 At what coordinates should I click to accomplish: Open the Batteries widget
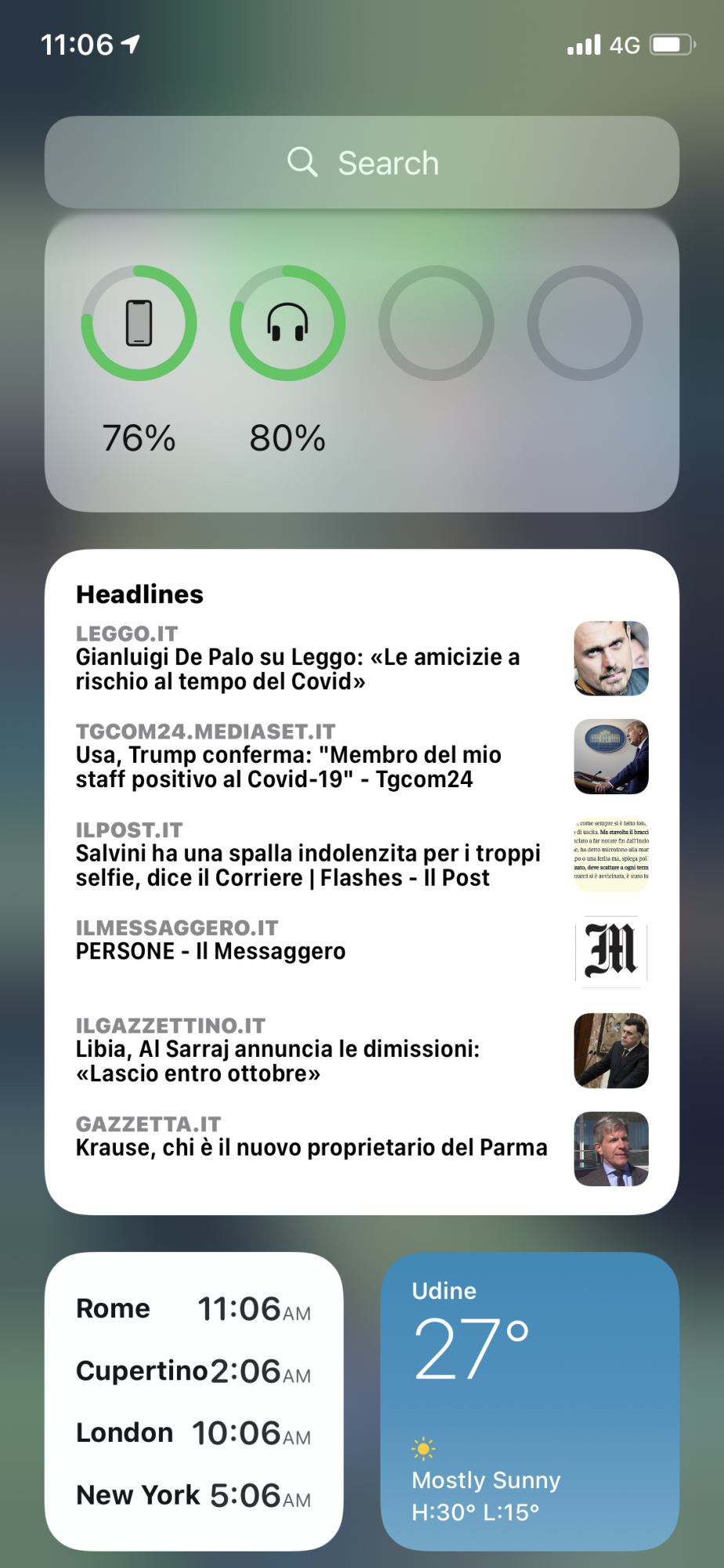(362, 362)
